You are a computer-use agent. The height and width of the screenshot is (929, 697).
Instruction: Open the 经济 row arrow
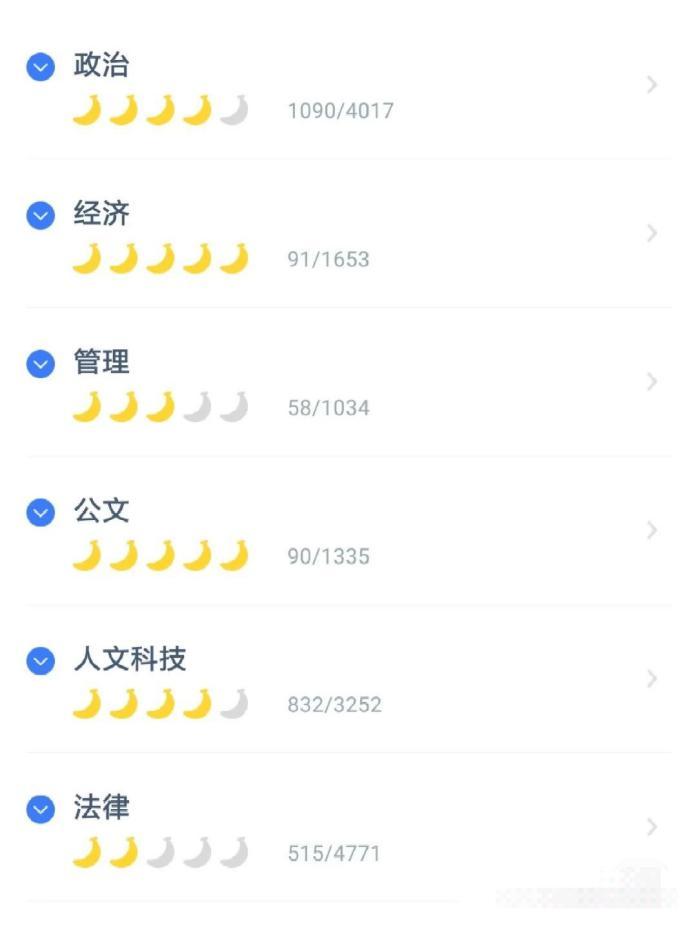pos(652,233)
